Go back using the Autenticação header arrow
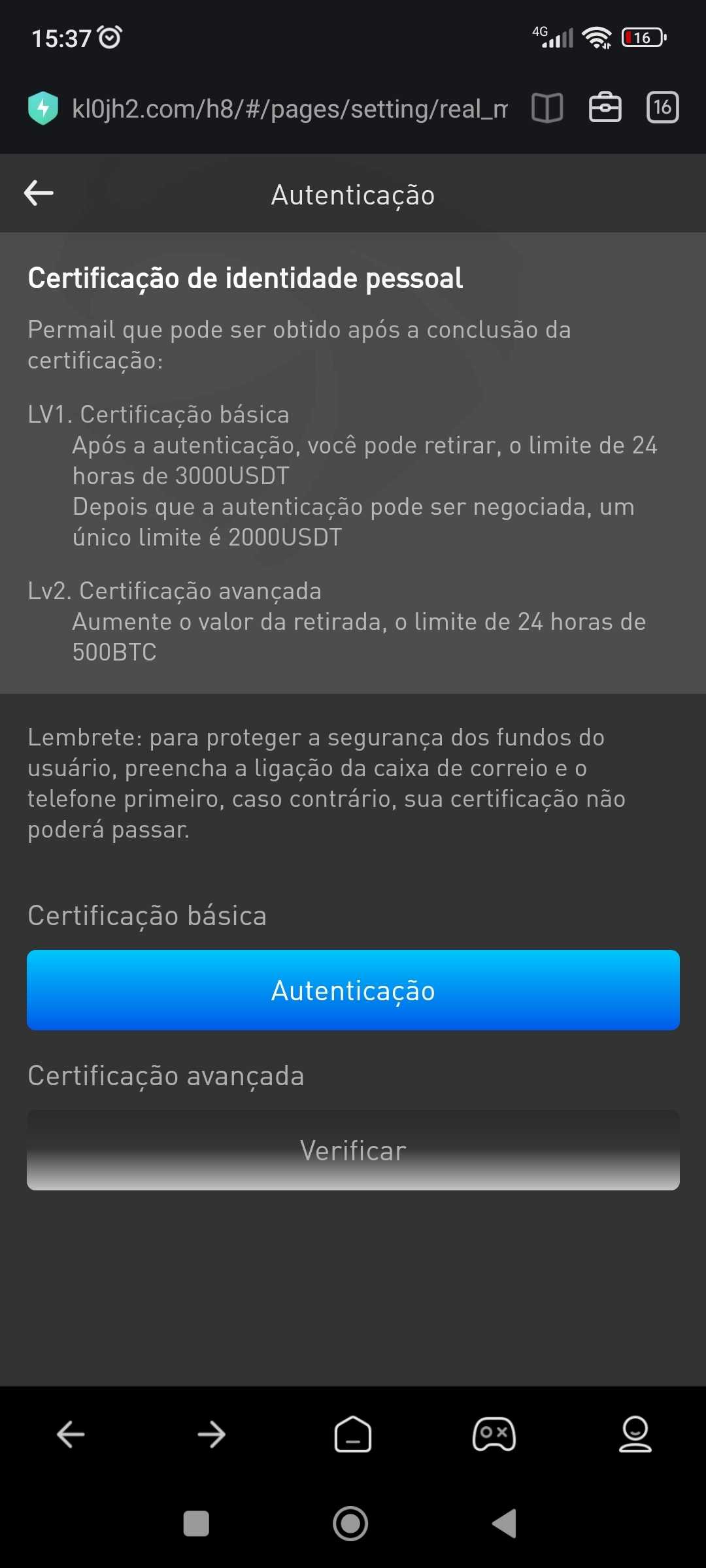Image resolution: width=706 pixels, height=1568 pixels. click(x=39, y=193)
